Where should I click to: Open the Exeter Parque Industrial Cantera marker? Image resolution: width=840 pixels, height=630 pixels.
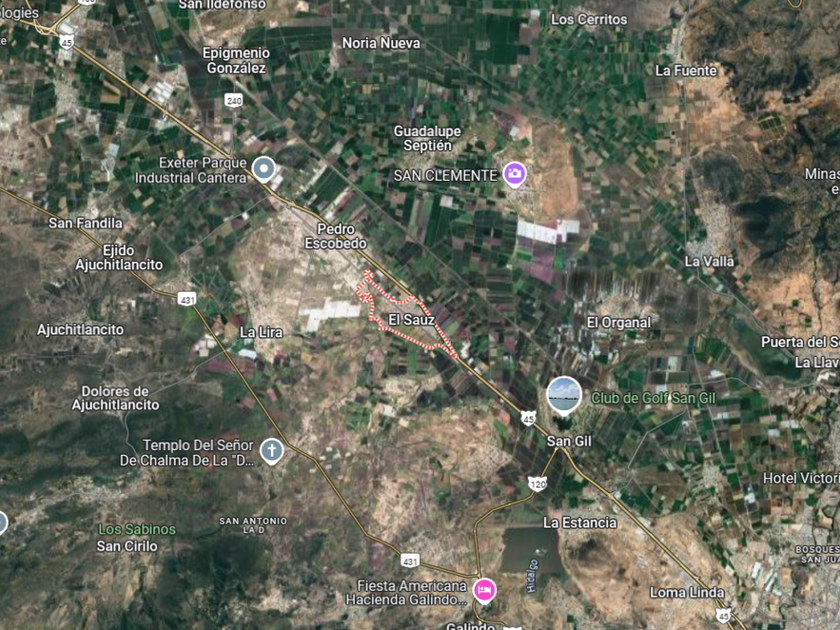pyautogui.click(x=264, y=169)
